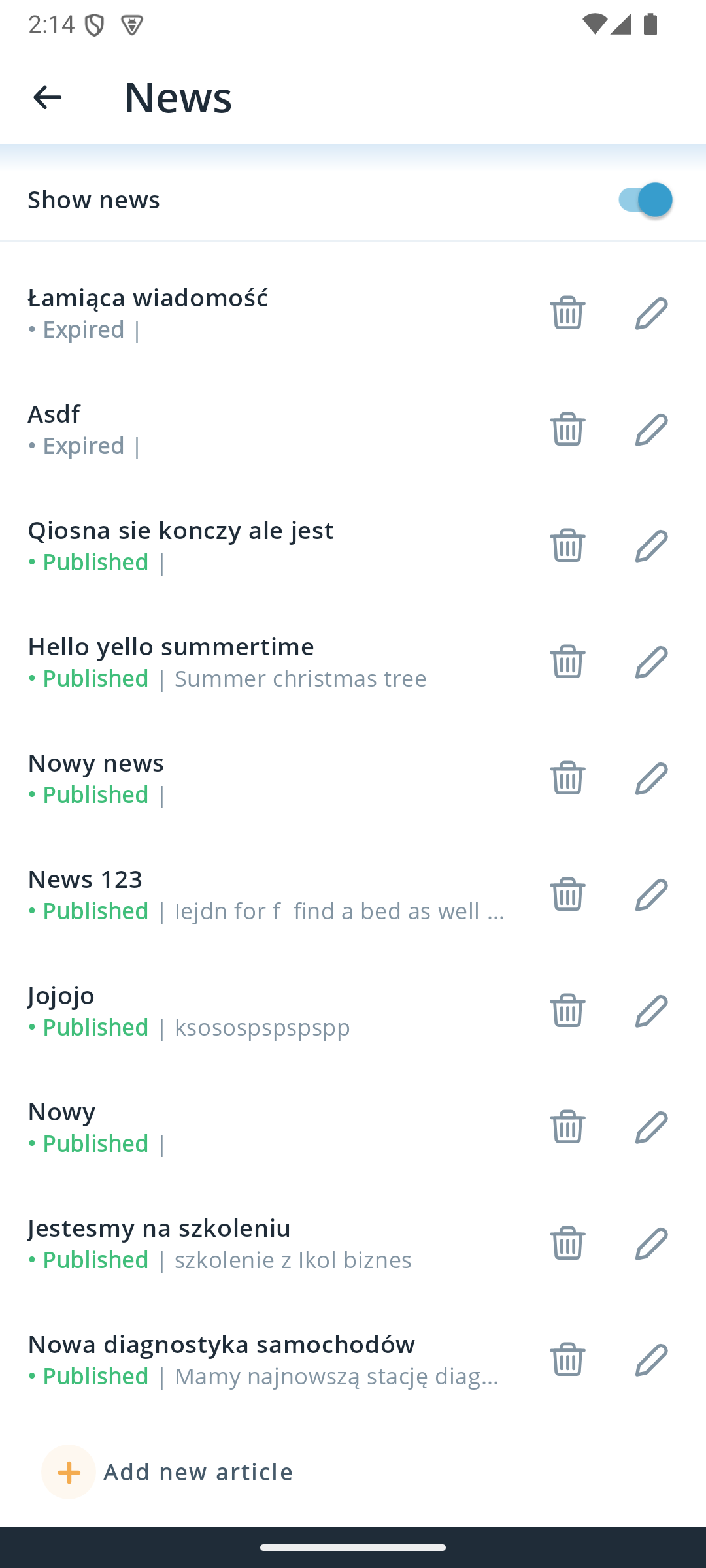Screen dimensions: 706x1568
Task: Remove the Nowy news article
Action: coord(567,777)
